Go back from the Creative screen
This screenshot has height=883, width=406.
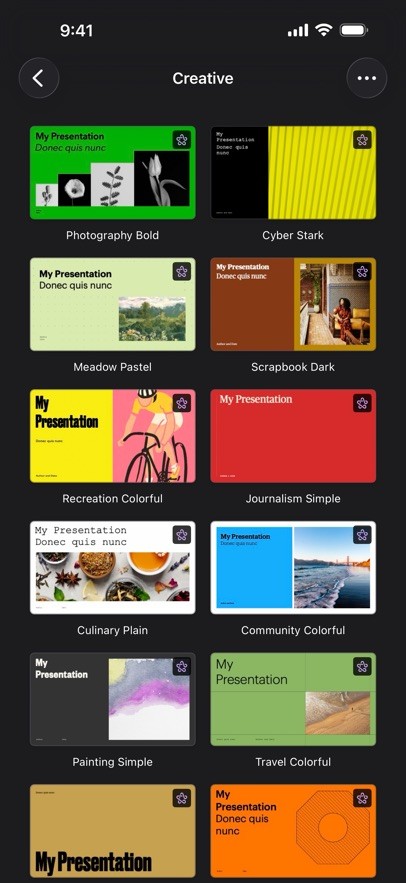(39, 78)
